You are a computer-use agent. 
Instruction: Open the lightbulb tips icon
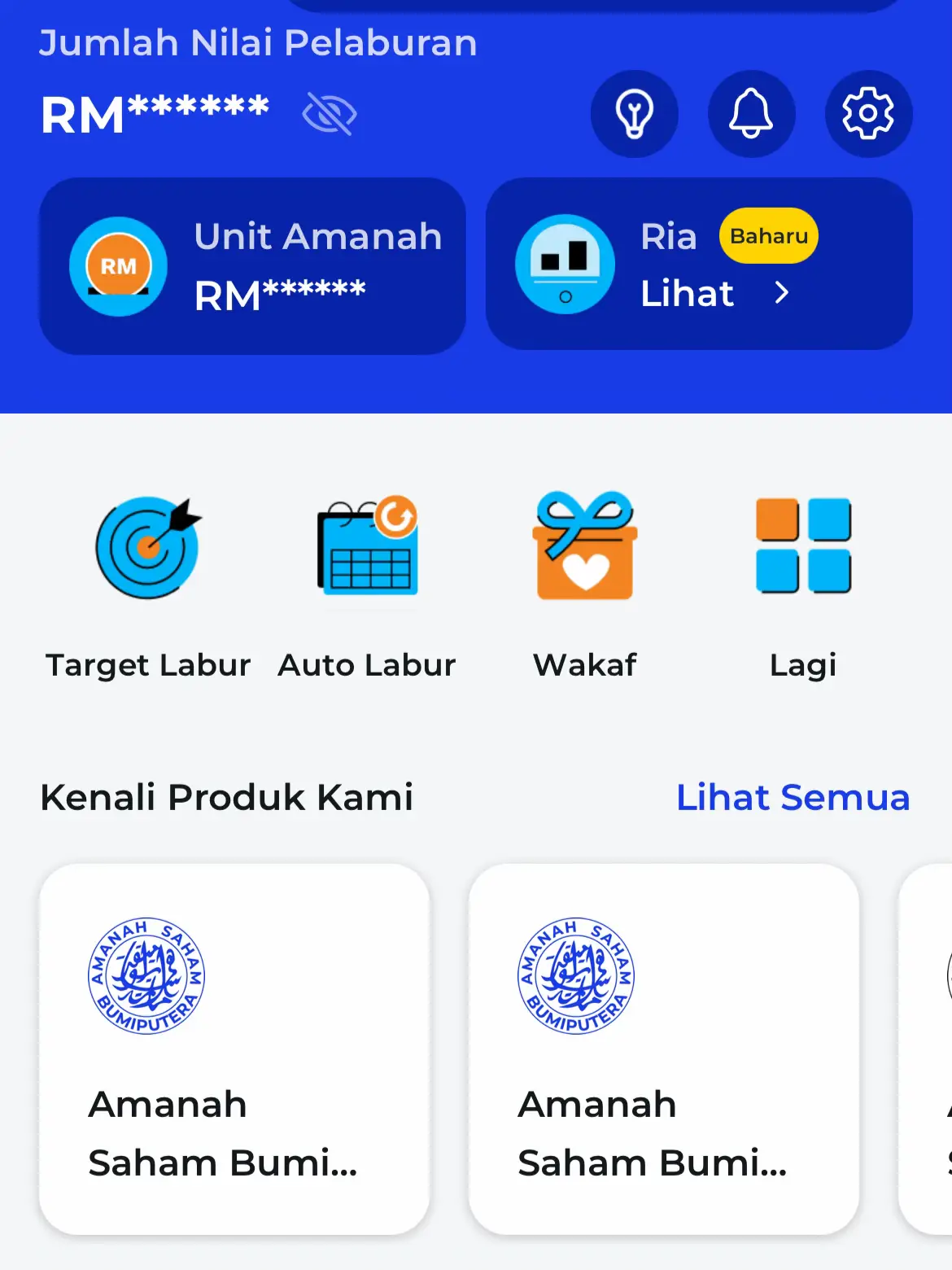click(634, 114)
